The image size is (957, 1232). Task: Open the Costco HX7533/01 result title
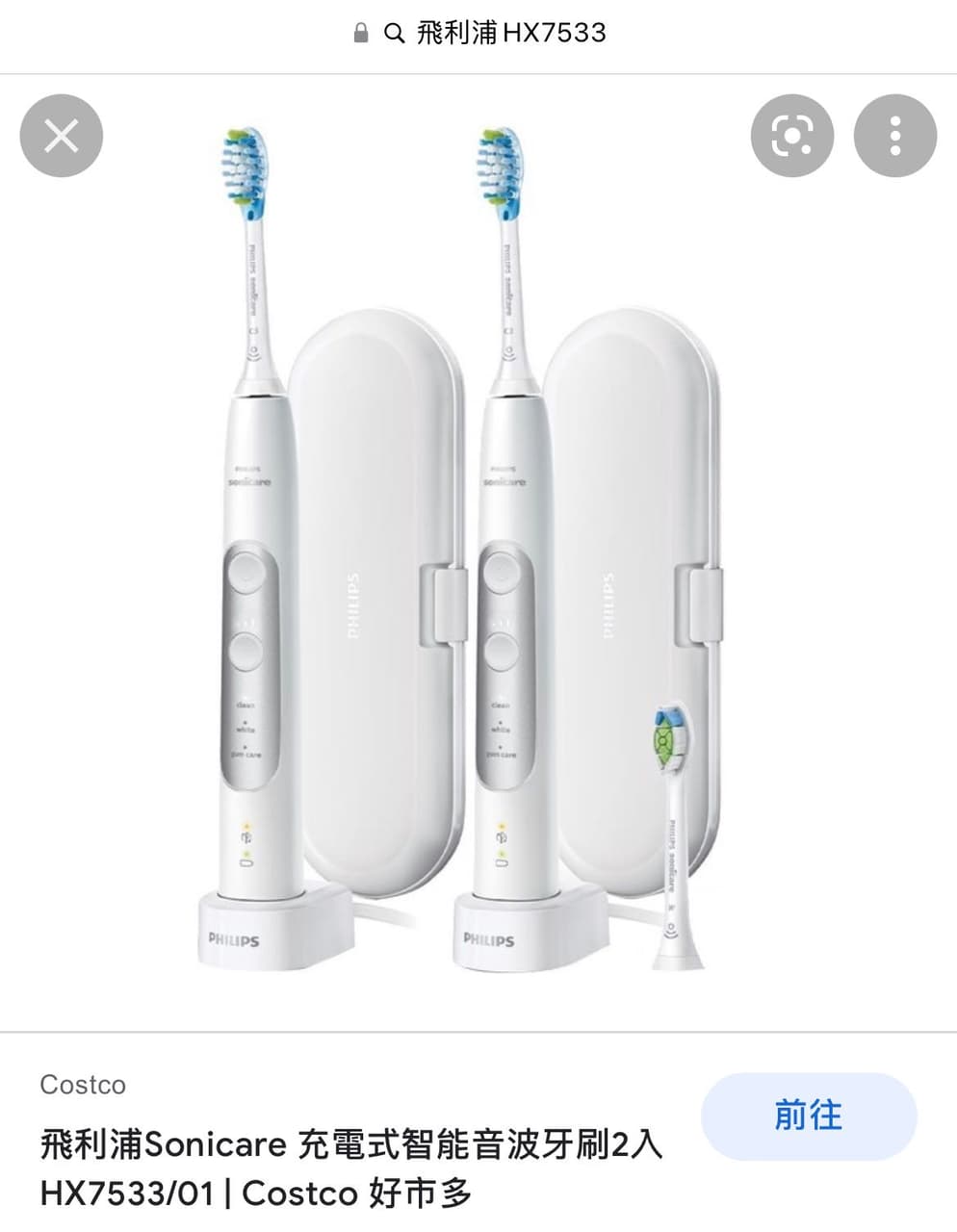(x=351, y=1168)
